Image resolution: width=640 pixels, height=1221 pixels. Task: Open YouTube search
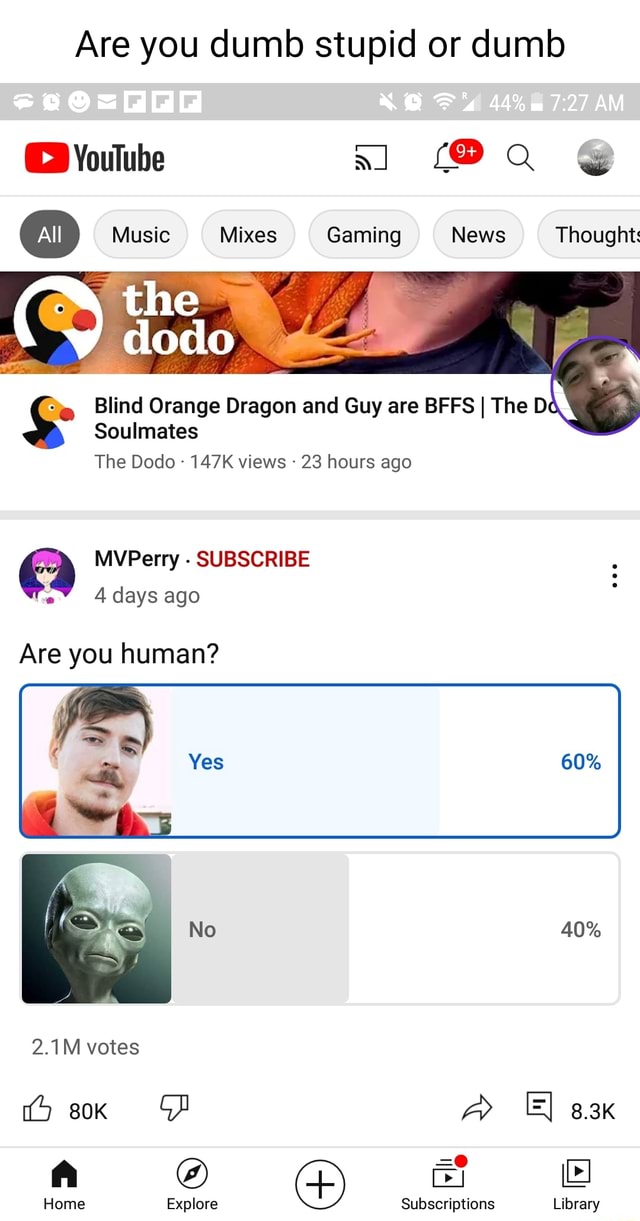520,158
